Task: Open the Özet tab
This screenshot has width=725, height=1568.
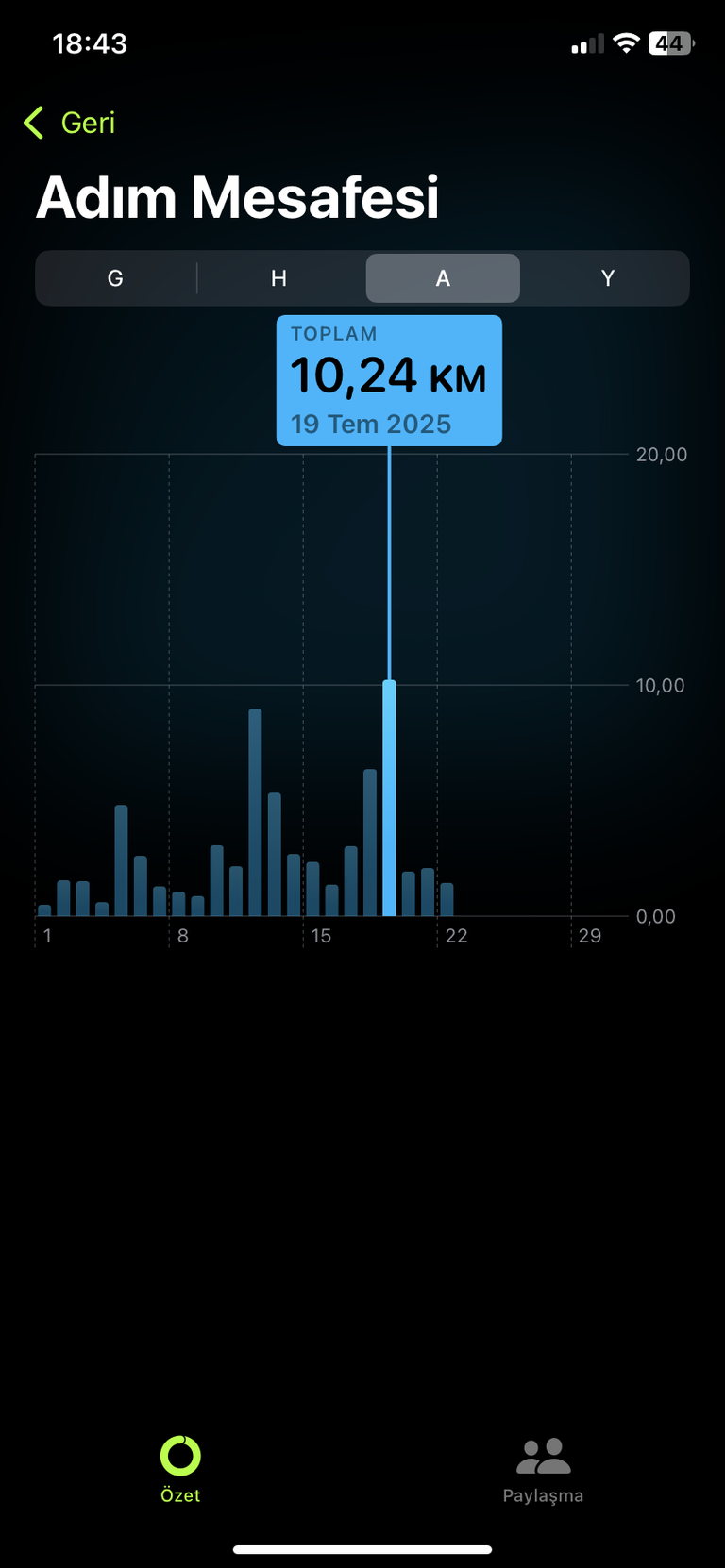Action: pos(180,1469)
